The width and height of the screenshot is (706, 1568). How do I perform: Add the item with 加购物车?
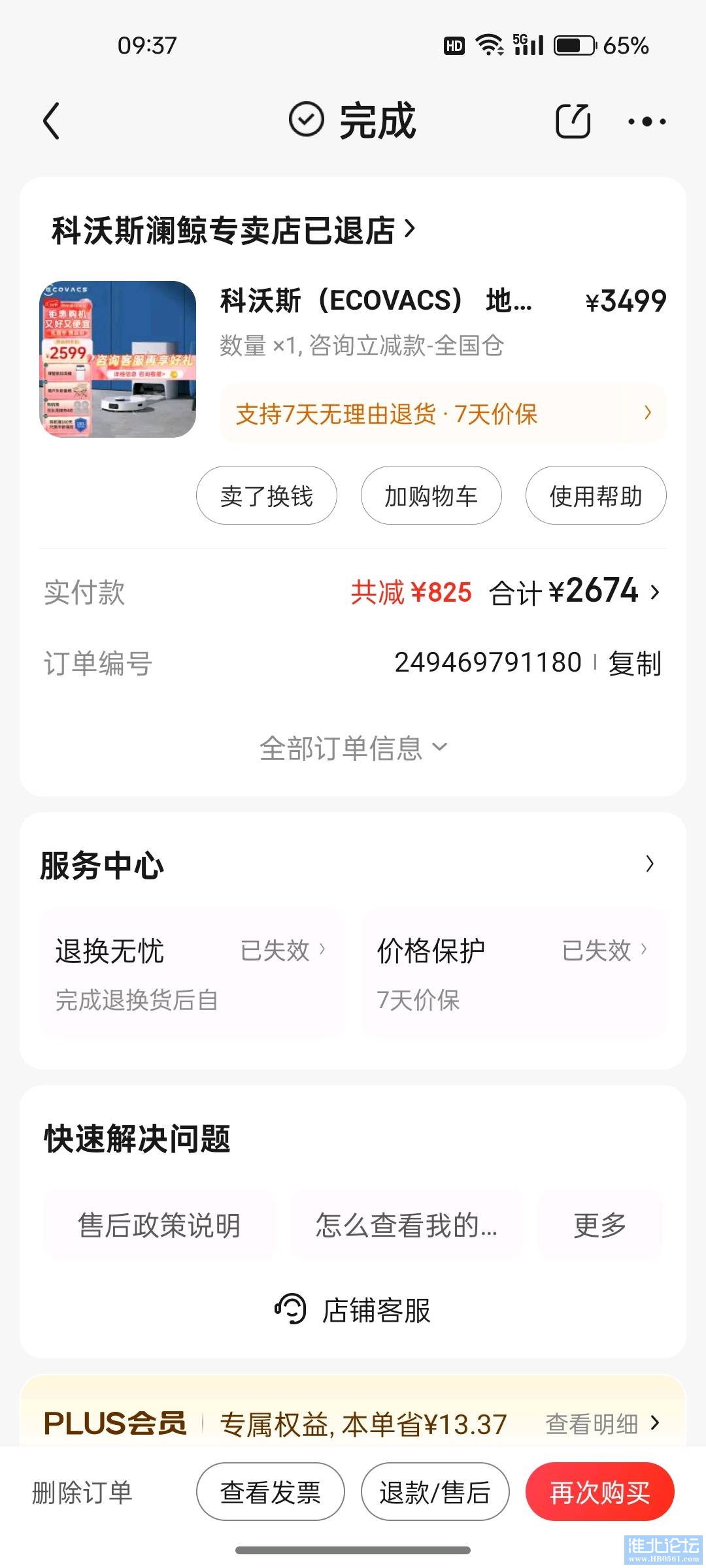[x=431, y=496]
